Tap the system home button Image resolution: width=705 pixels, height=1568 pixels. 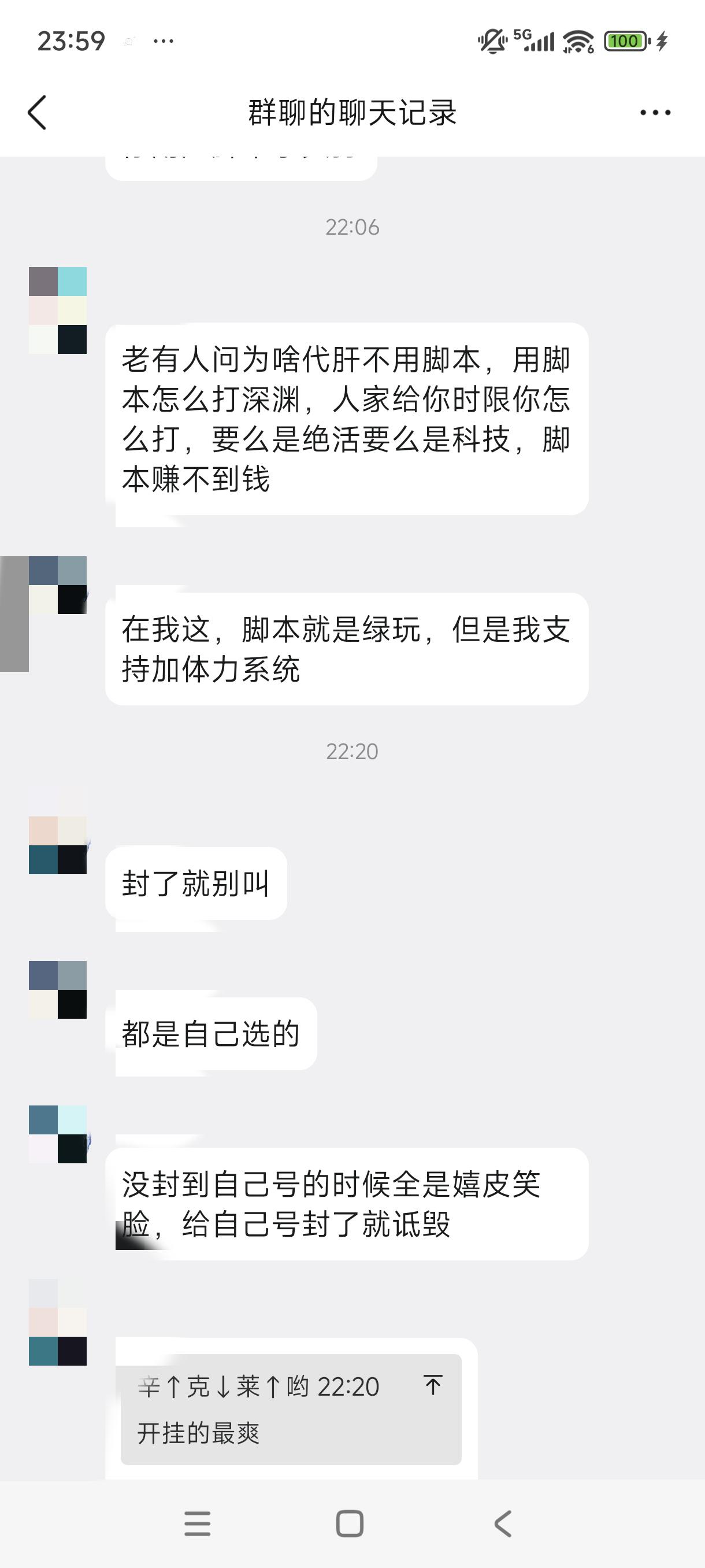[350, 1523]
